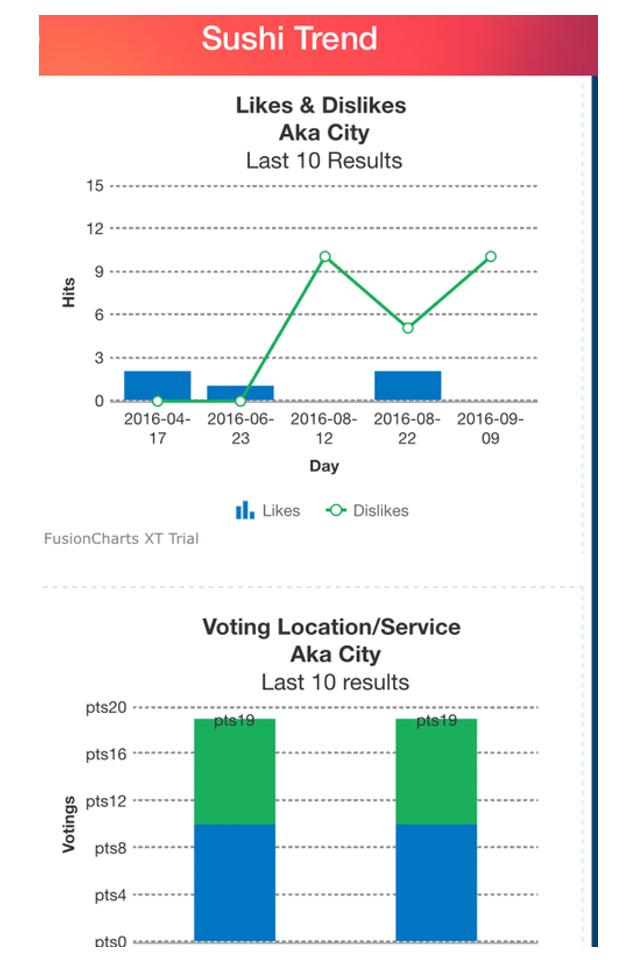The height and width of the screenshot is (960, 640).
Task: Tap the Dislikes point for 2016-08-12
Action: pyautogui.click(x=324, y=257)
